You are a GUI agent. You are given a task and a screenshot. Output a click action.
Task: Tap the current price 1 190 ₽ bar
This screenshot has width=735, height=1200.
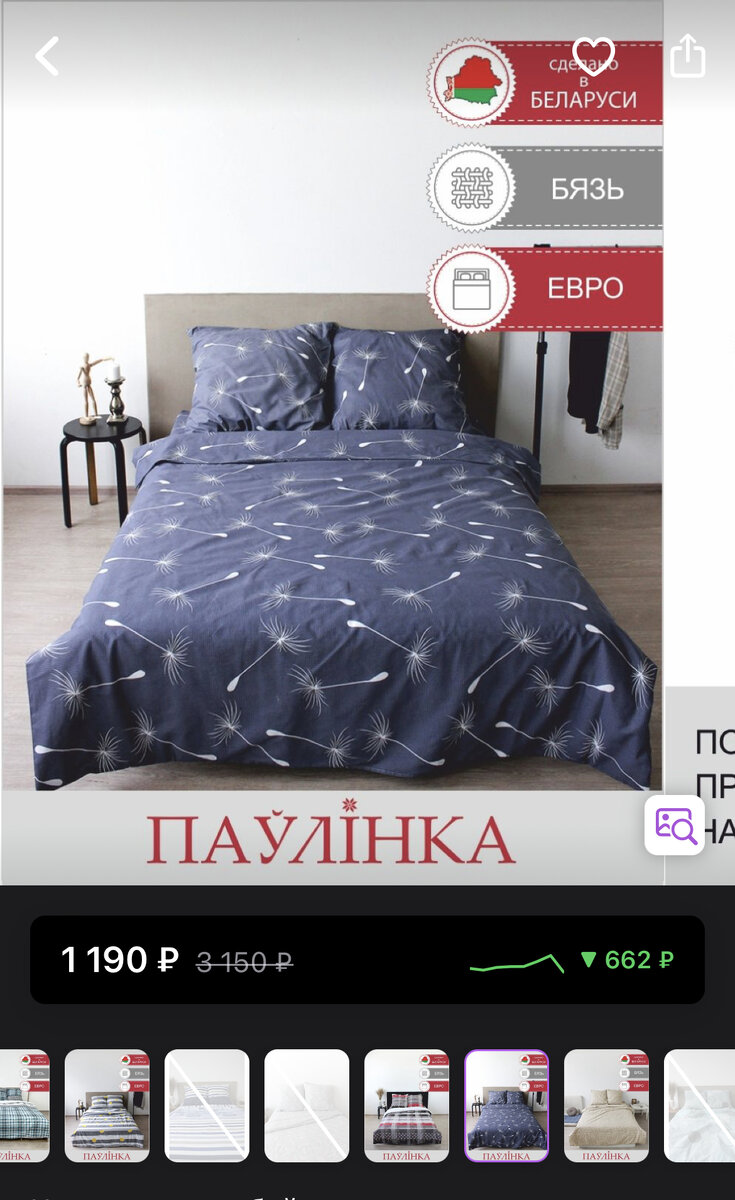pyautogui.click(x=120, y=960)
